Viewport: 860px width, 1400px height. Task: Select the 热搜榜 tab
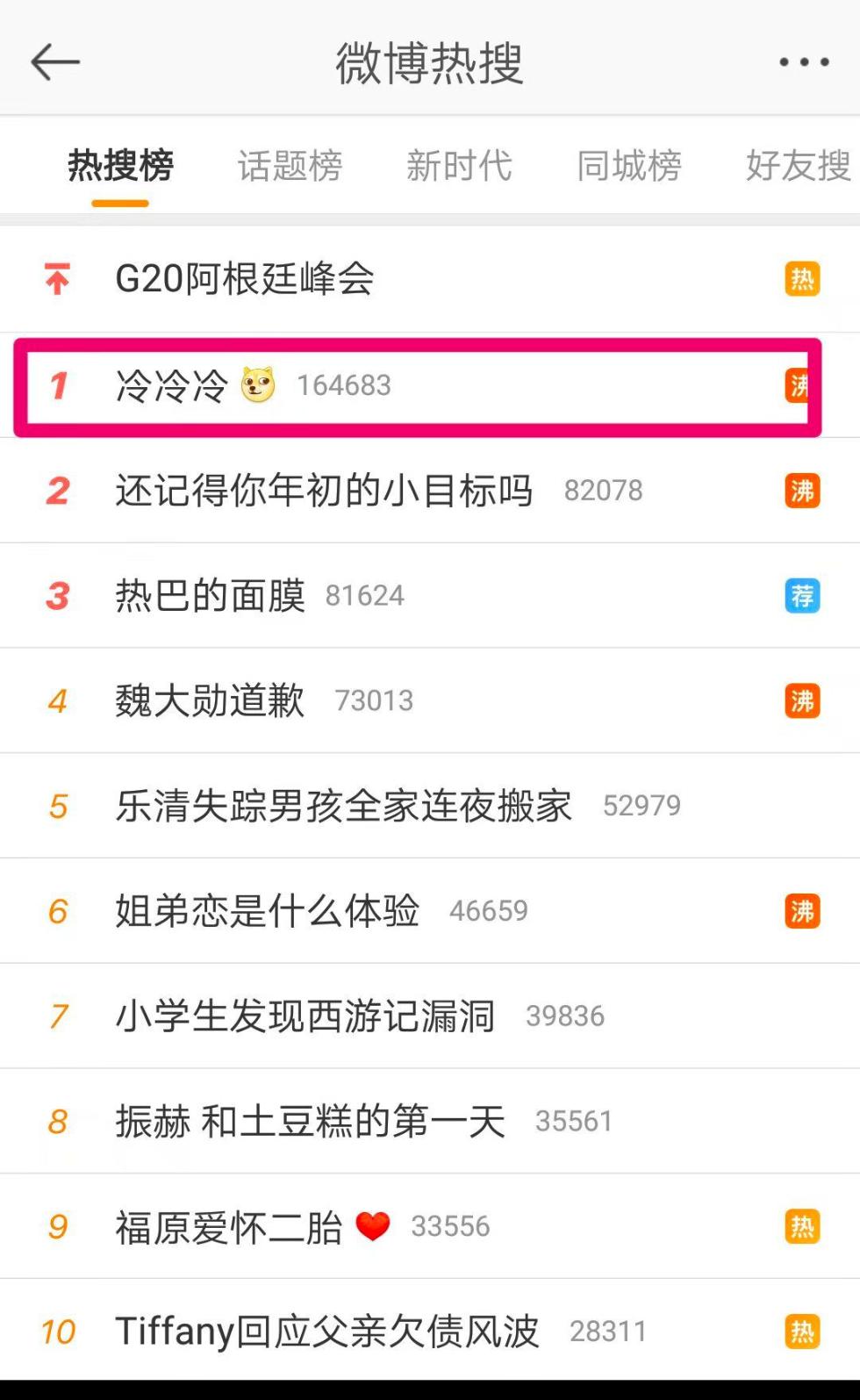120,165
